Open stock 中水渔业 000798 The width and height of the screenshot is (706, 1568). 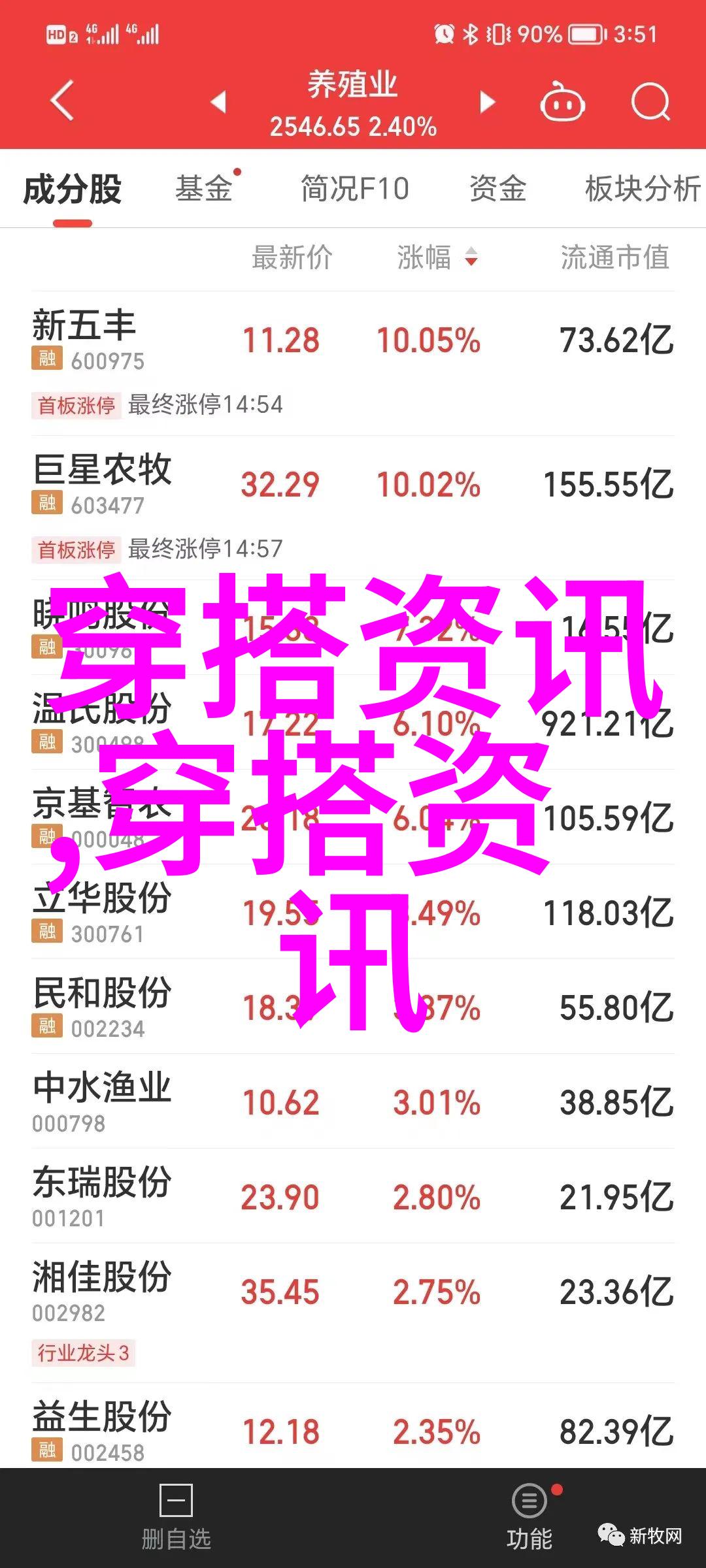353,1102
